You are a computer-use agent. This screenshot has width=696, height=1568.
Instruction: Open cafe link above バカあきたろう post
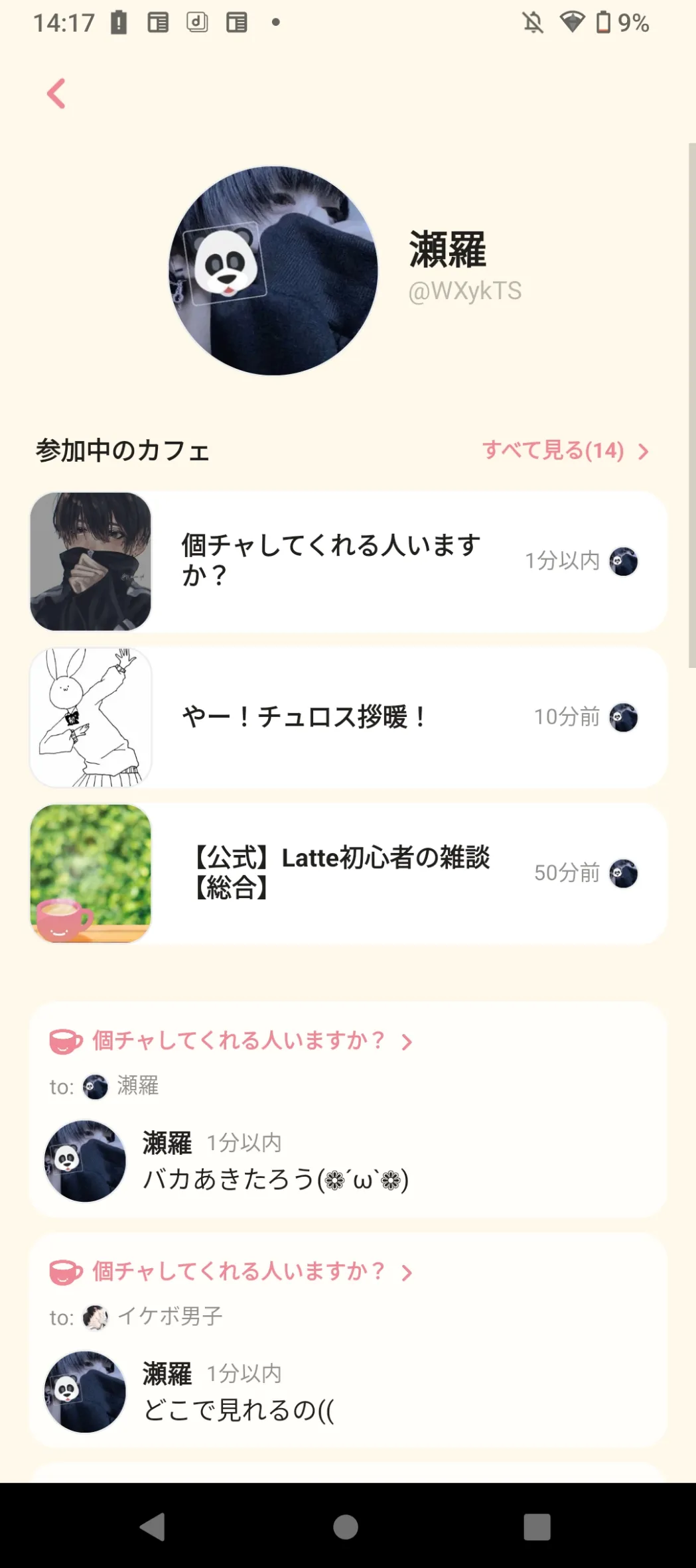point(238,1040)
